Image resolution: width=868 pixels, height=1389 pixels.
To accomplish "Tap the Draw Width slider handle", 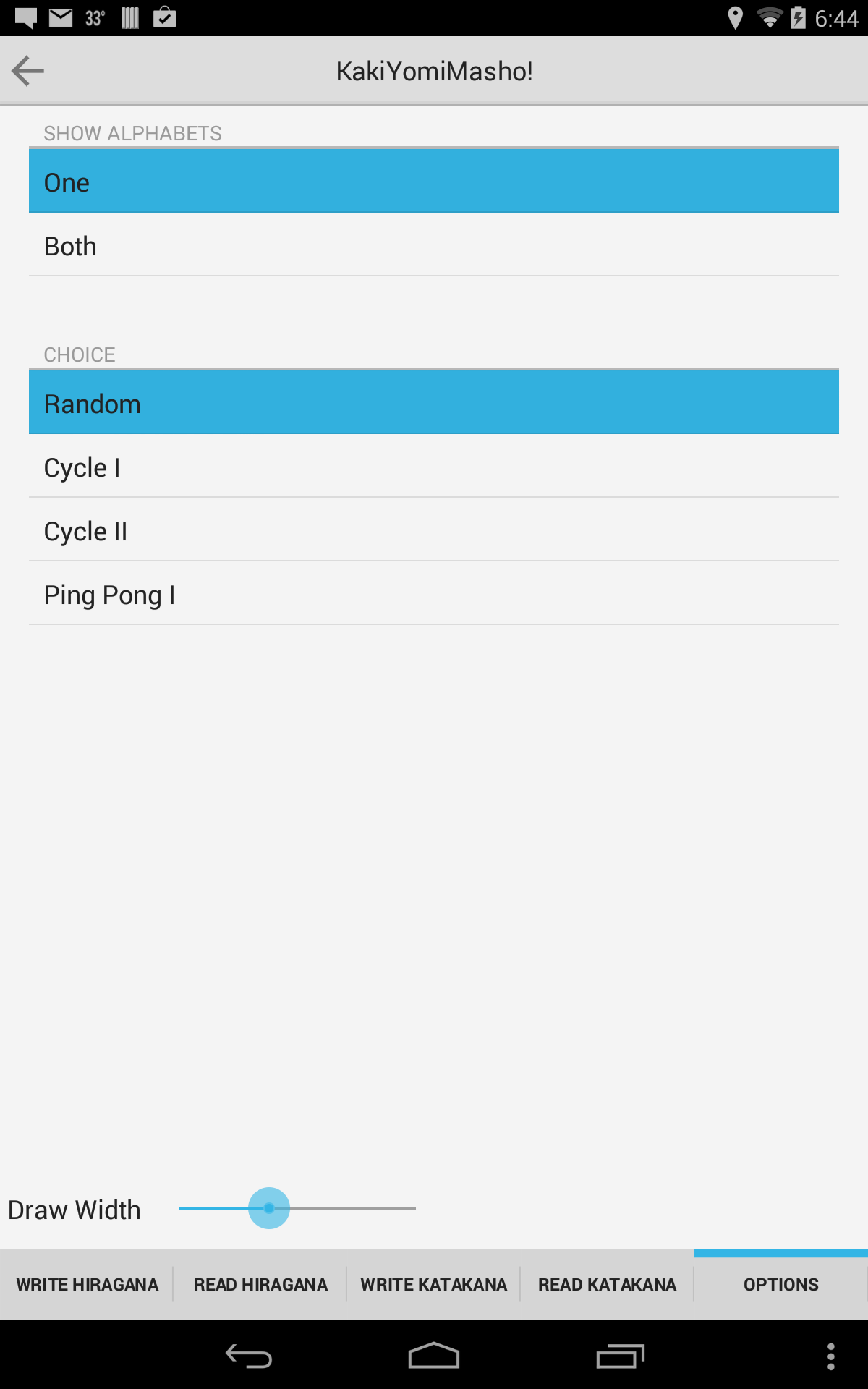I will pyautogui.click(x=269, y=1208).
